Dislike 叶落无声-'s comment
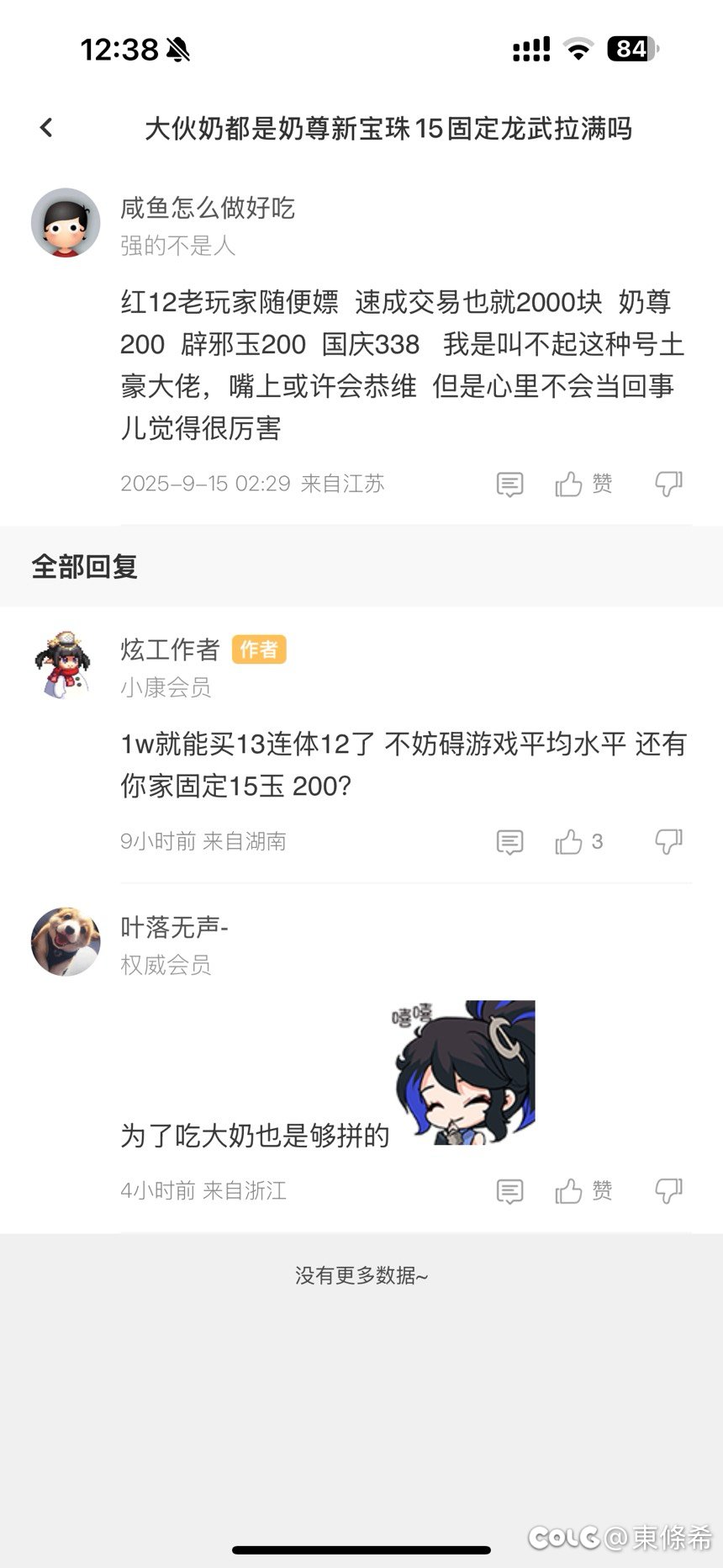This screenshot has width=723, height=1568. [668, 1191]
